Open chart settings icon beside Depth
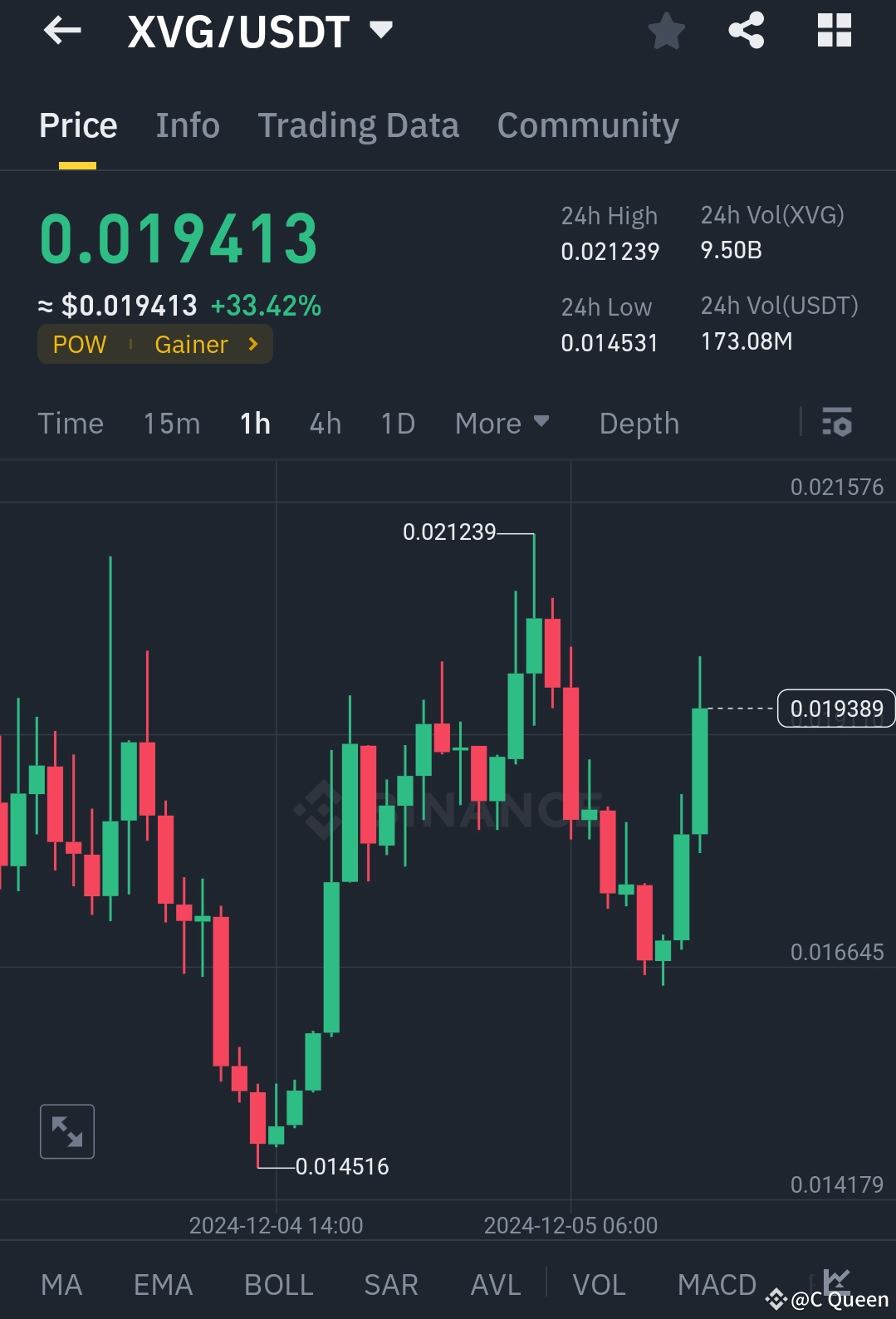Viewport: 896px width, 1319px height. tap(837, 424)
